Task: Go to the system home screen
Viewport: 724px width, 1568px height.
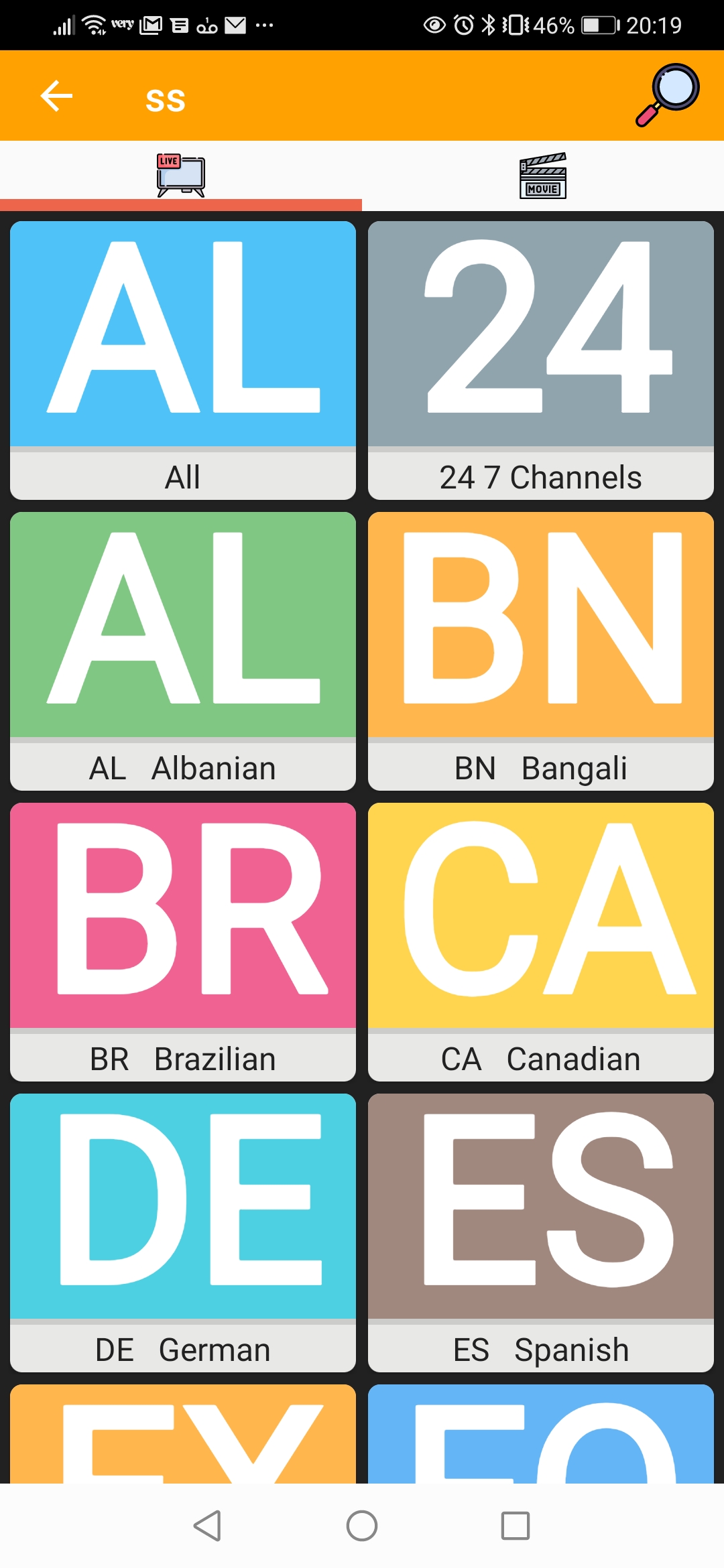Action: (362, 1526)
